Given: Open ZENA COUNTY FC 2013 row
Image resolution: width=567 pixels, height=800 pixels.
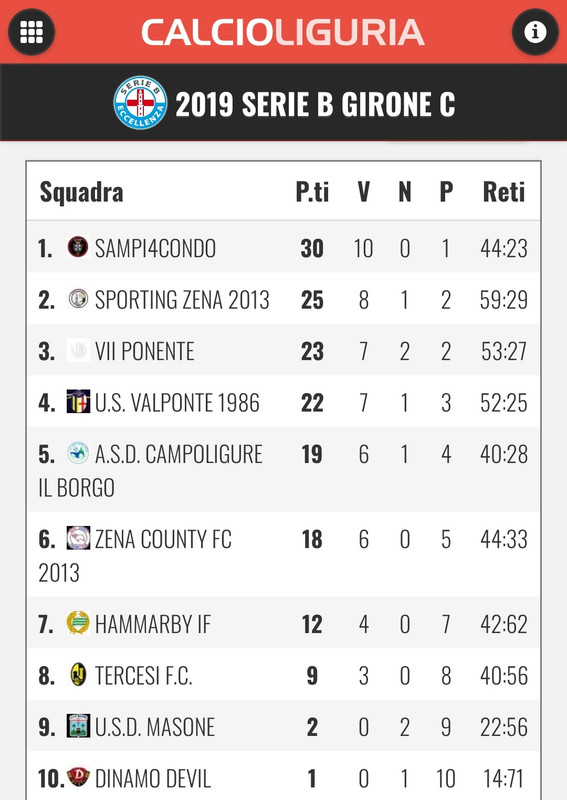Looking at the screenshot, I should [x=283, y=555].
